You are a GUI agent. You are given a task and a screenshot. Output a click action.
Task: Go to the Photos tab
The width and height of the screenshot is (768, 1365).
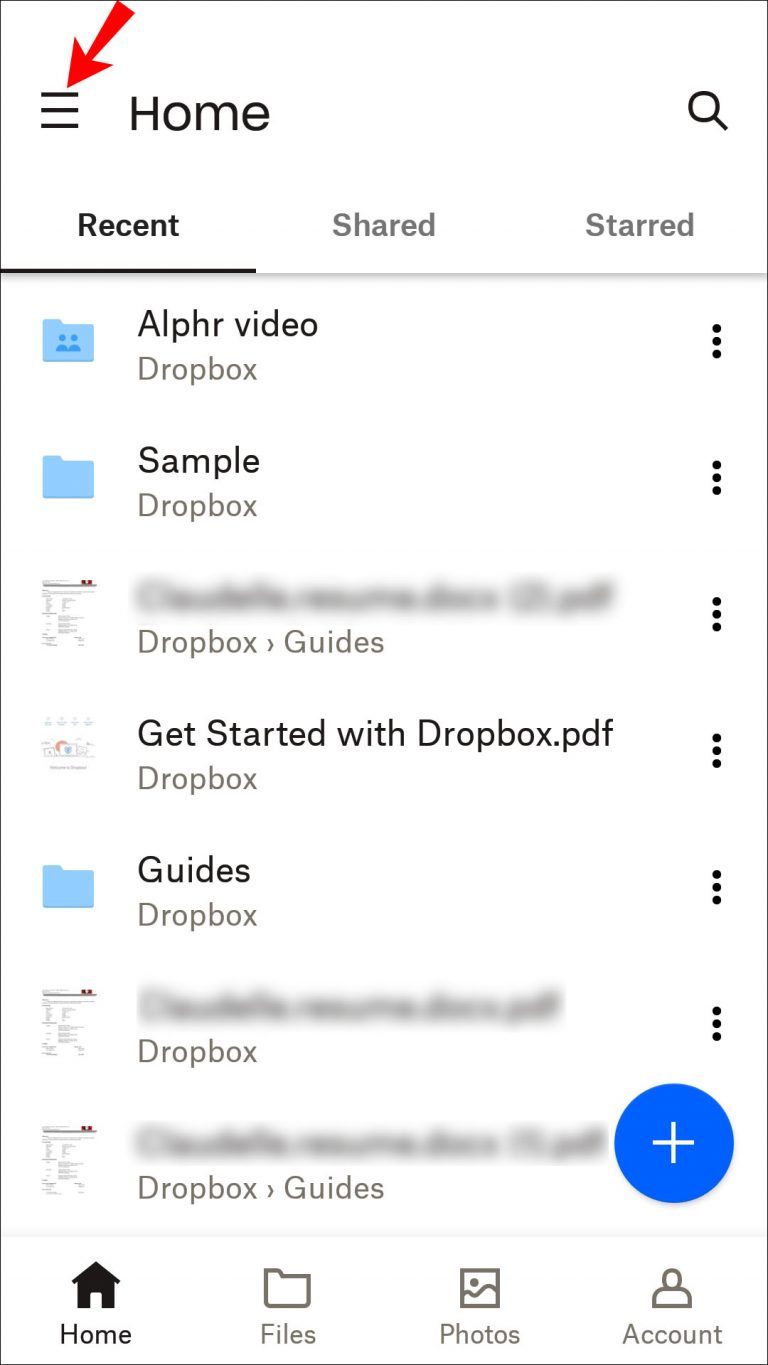(480, 1305)
